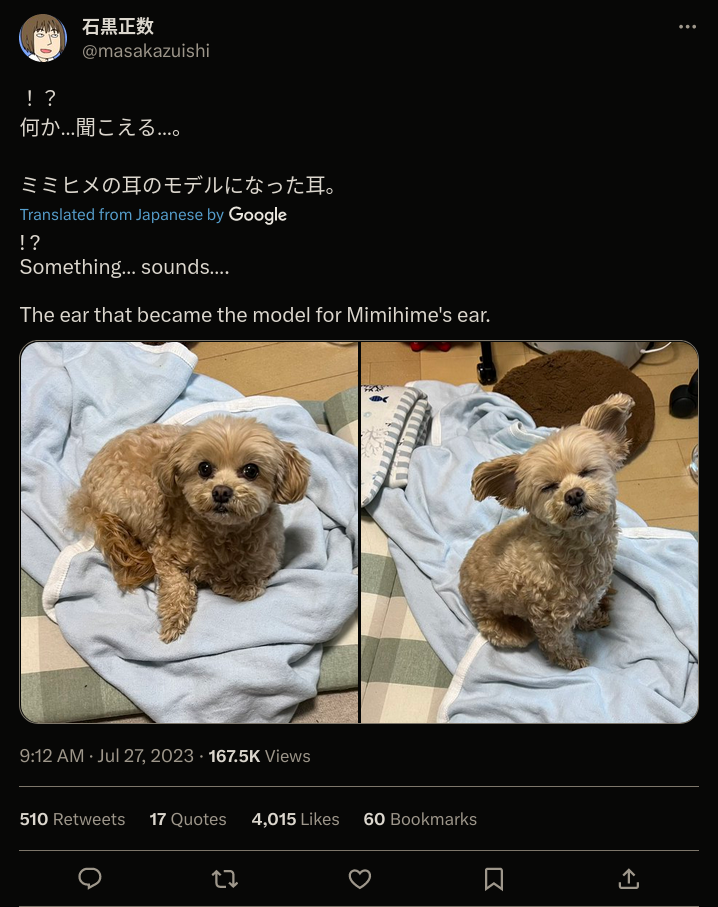Share this tweet
The image size is (718, 907).
628,879
